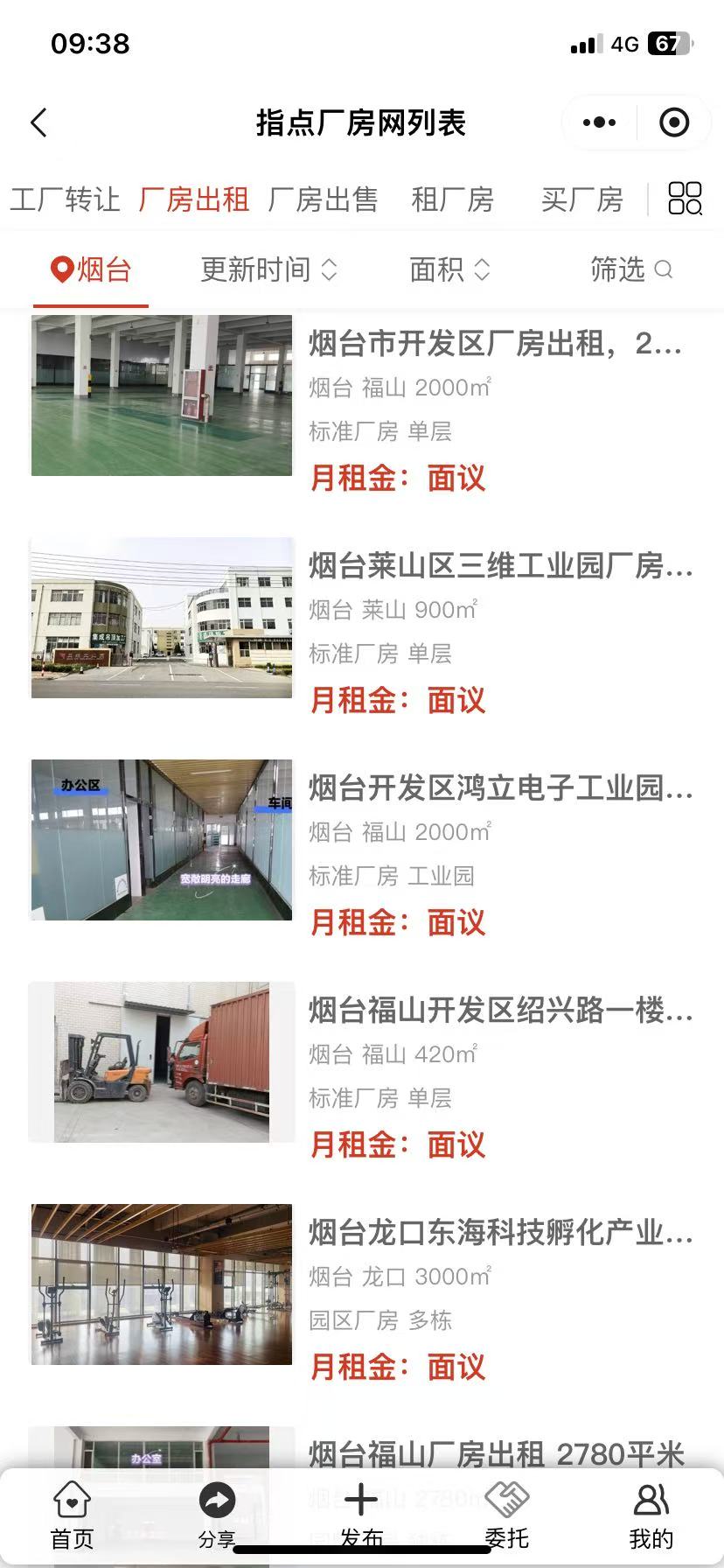Change the city from 烟台

coord(91,269)
